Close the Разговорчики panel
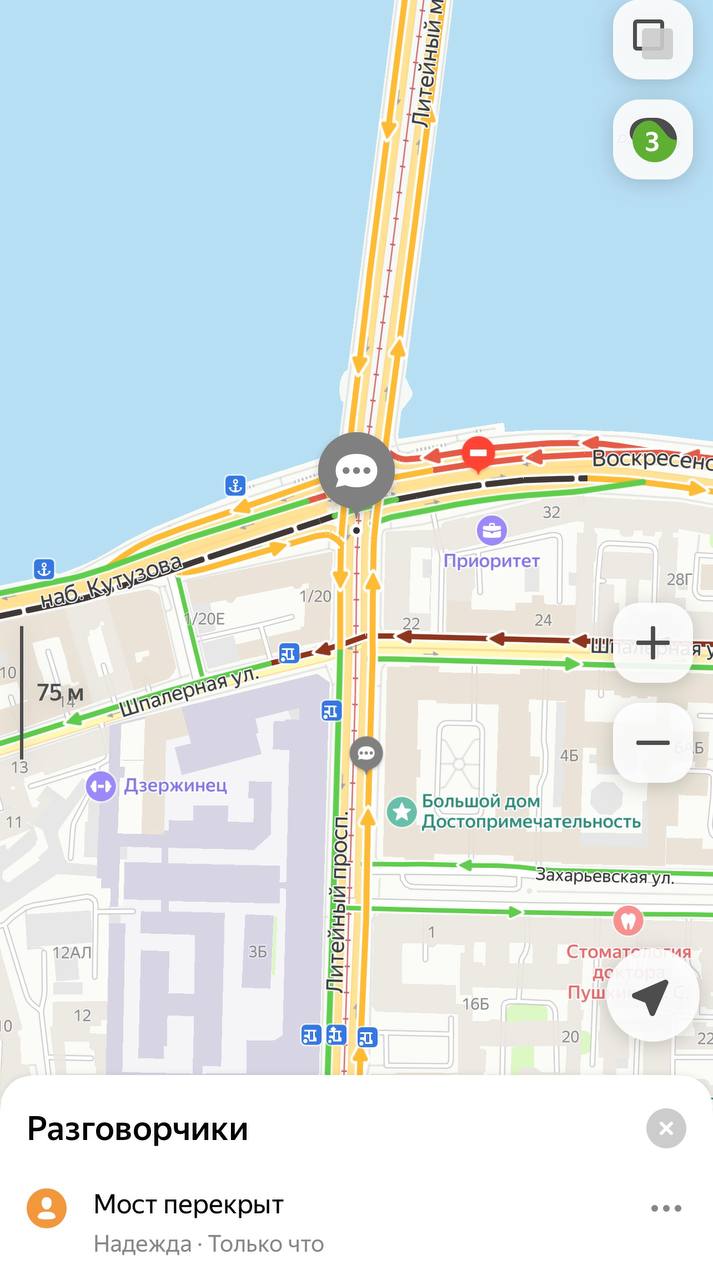The image size is (713, 1280). 666,1129
